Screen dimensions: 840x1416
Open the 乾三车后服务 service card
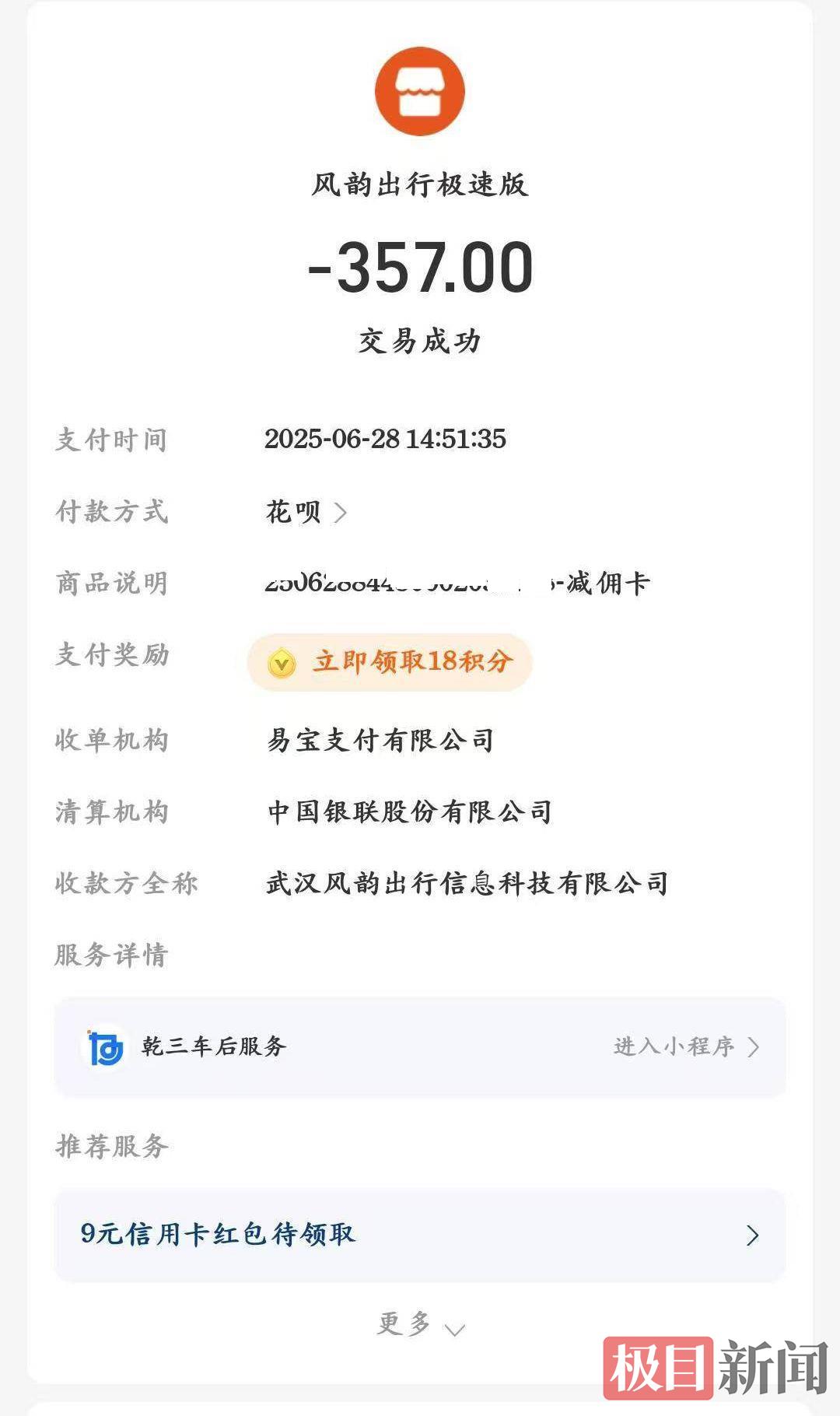pos(420,1047)
